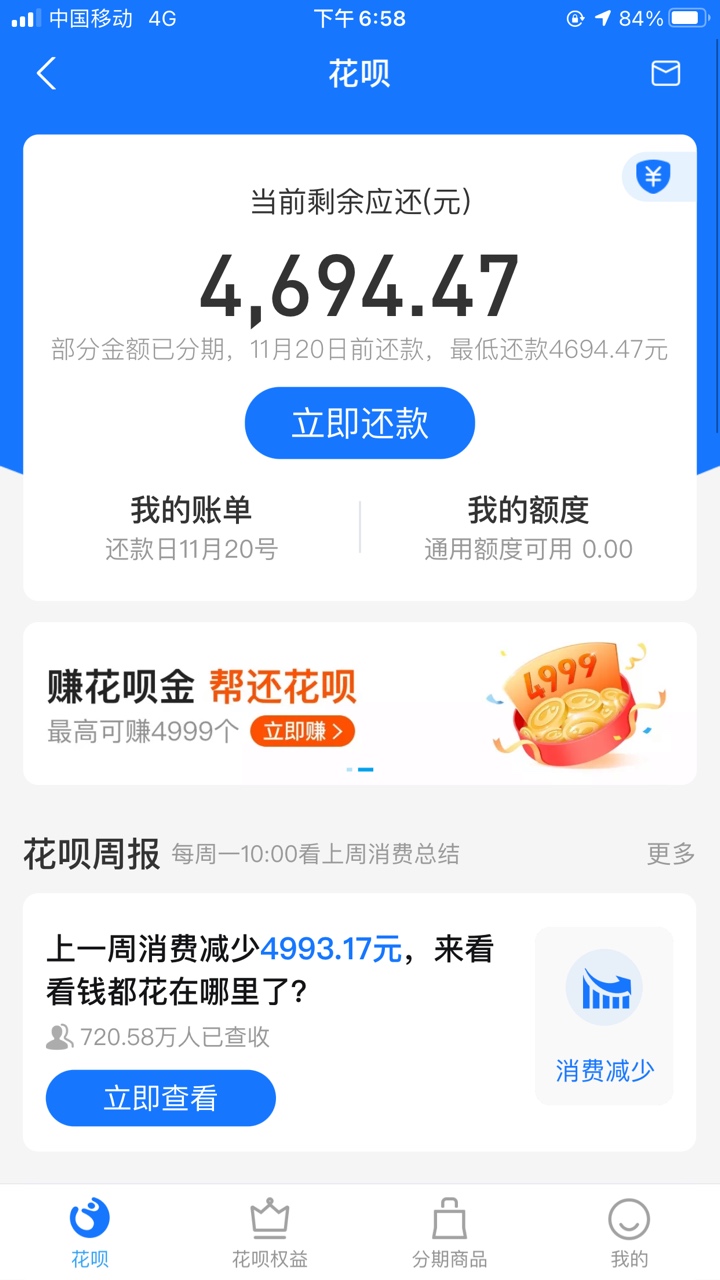This screenshot has width=720, height=1280.
Task: Switch to the 花呗权益 tab
Action: tap(270, 1233)
